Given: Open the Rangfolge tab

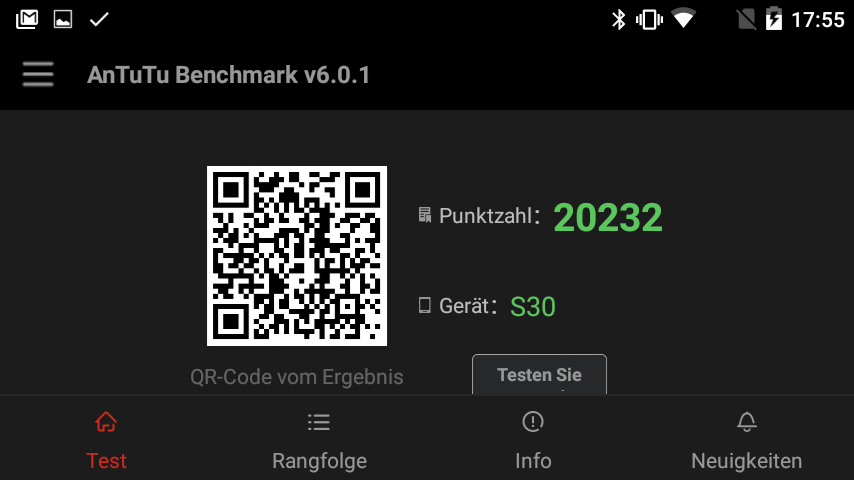Looking at the screenshot, I should click(319, 440).
